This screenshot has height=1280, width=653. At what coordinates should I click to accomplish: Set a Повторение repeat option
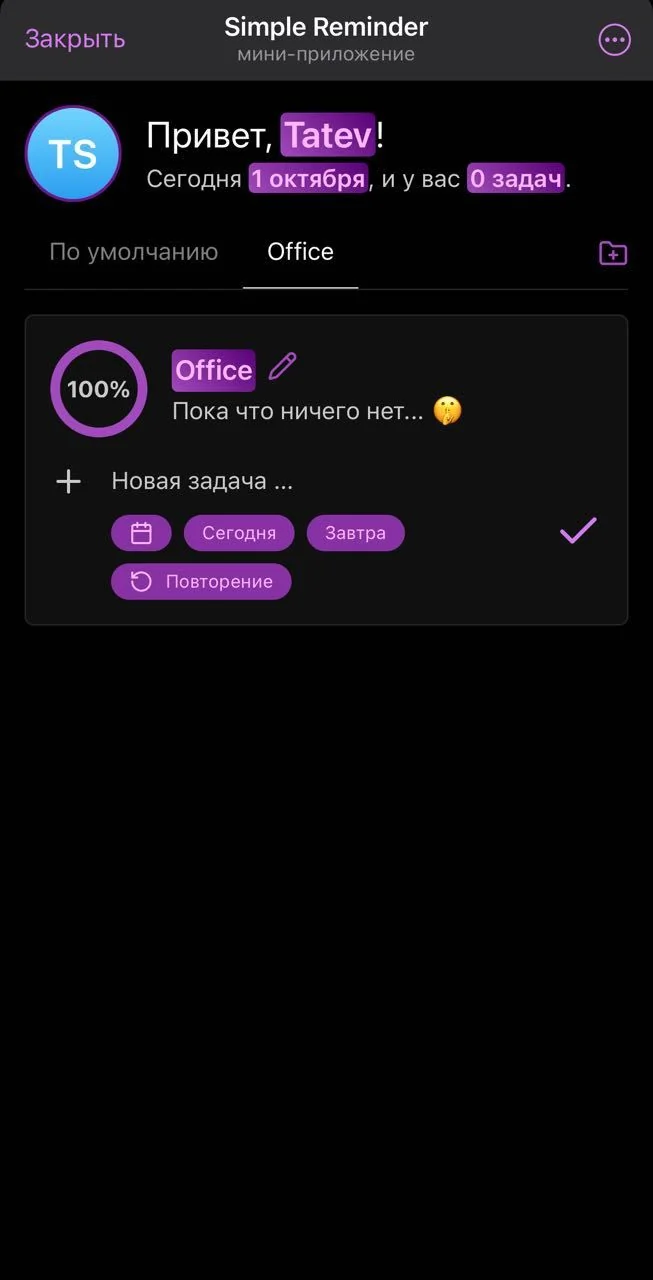click(x=201, y=582)
